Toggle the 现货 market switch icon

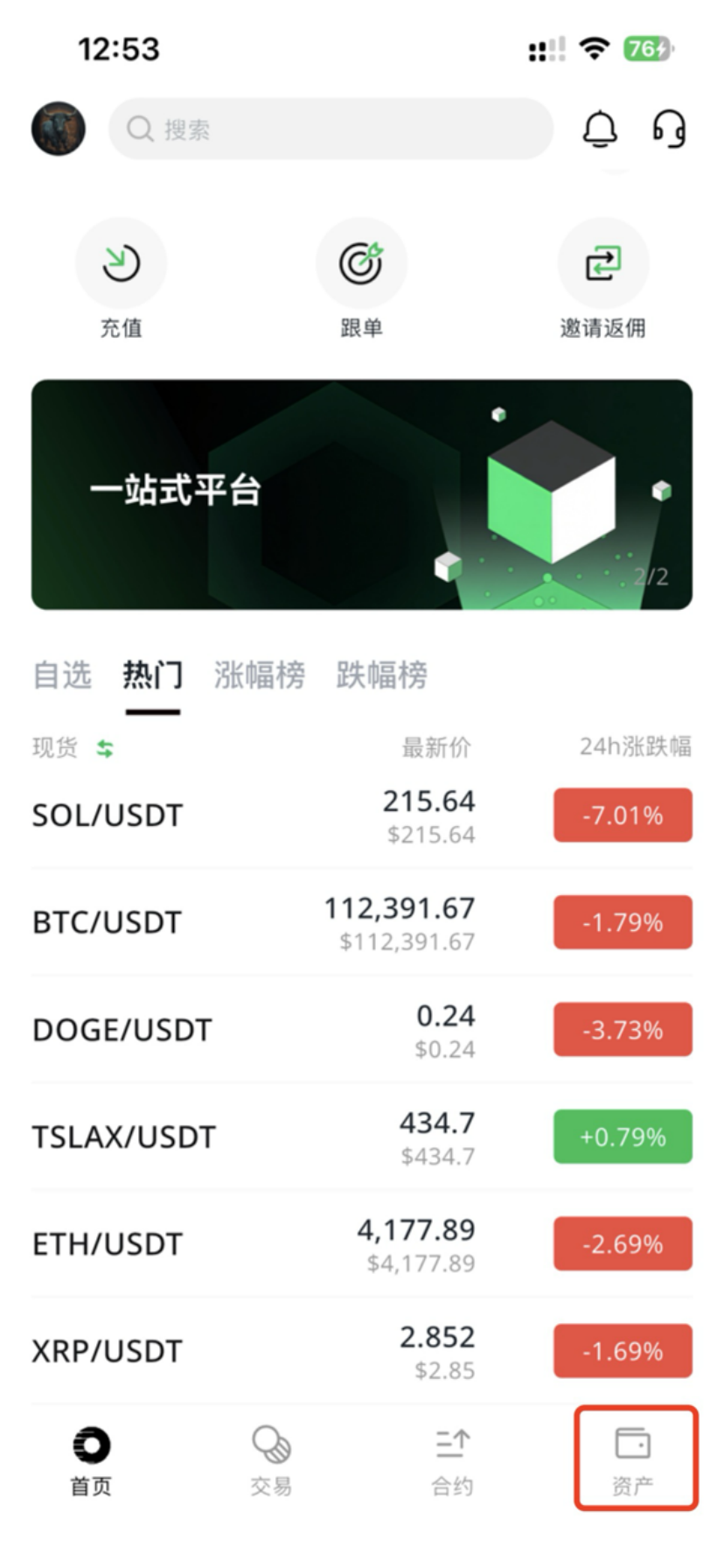click(x=105, y=749)
